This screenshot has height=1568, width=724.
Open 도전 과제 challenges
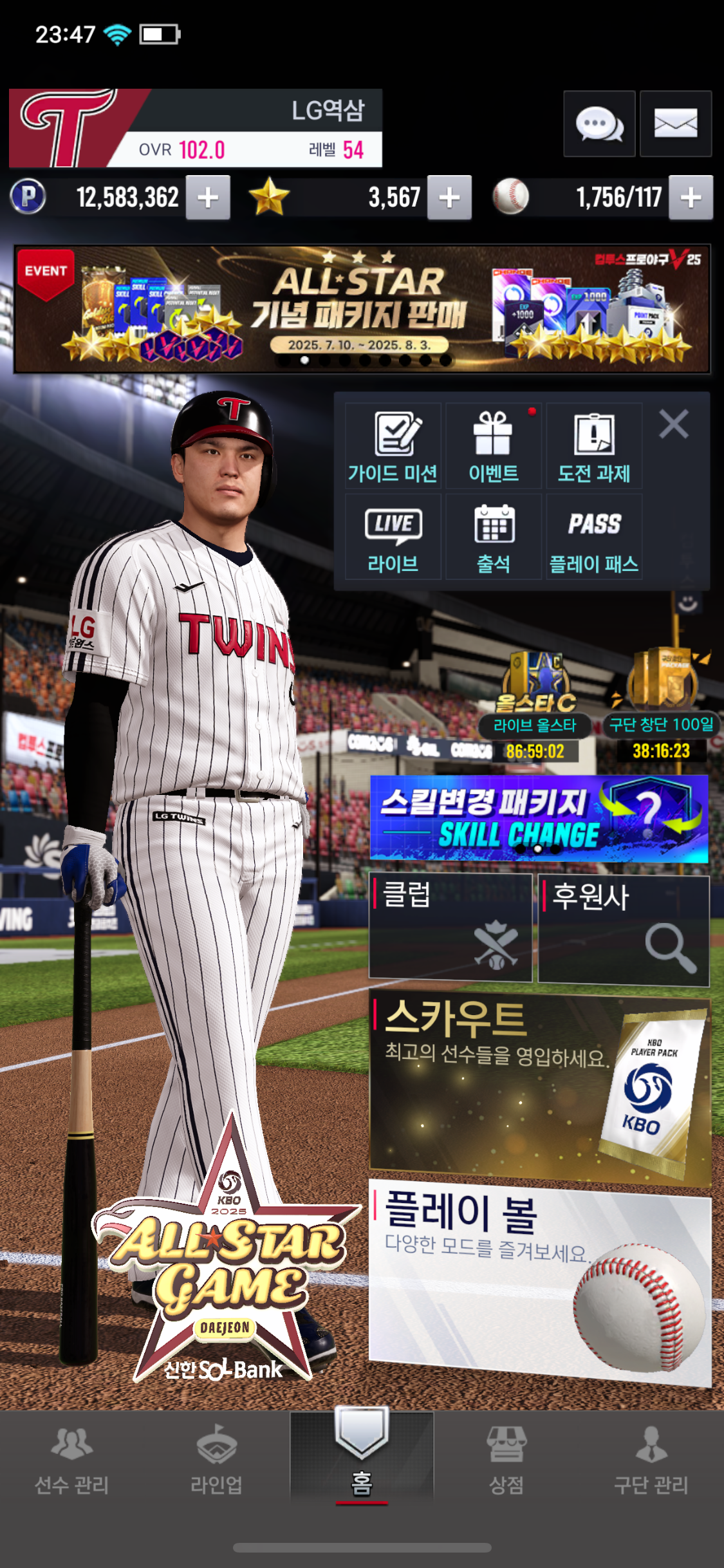593,447
